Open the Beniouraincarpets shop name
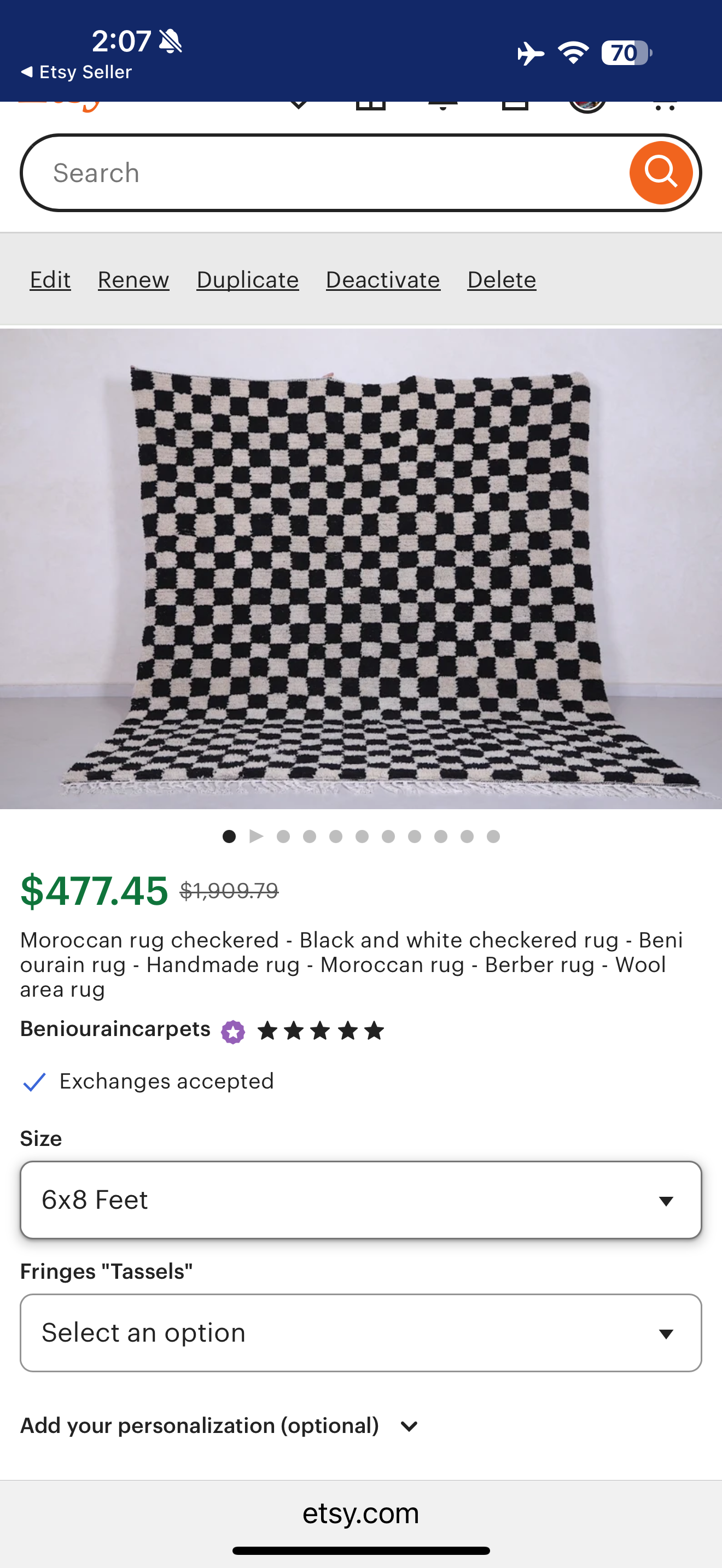Screen dimensions: 722x1568 coord(115,1029)
